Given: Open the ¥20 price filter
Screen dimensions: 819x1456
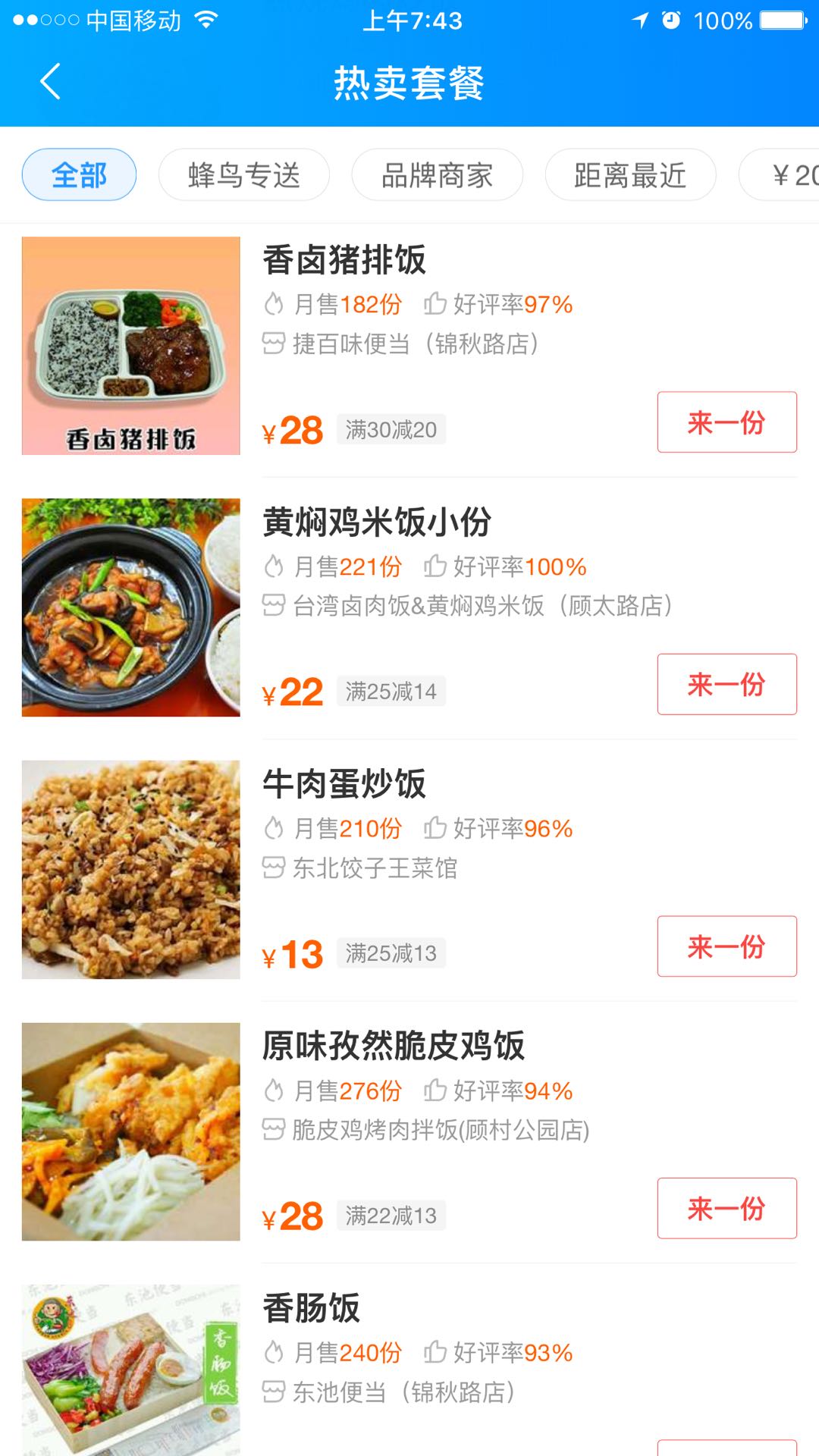Looking at the screenshot, I should click(x=789, y=174).
